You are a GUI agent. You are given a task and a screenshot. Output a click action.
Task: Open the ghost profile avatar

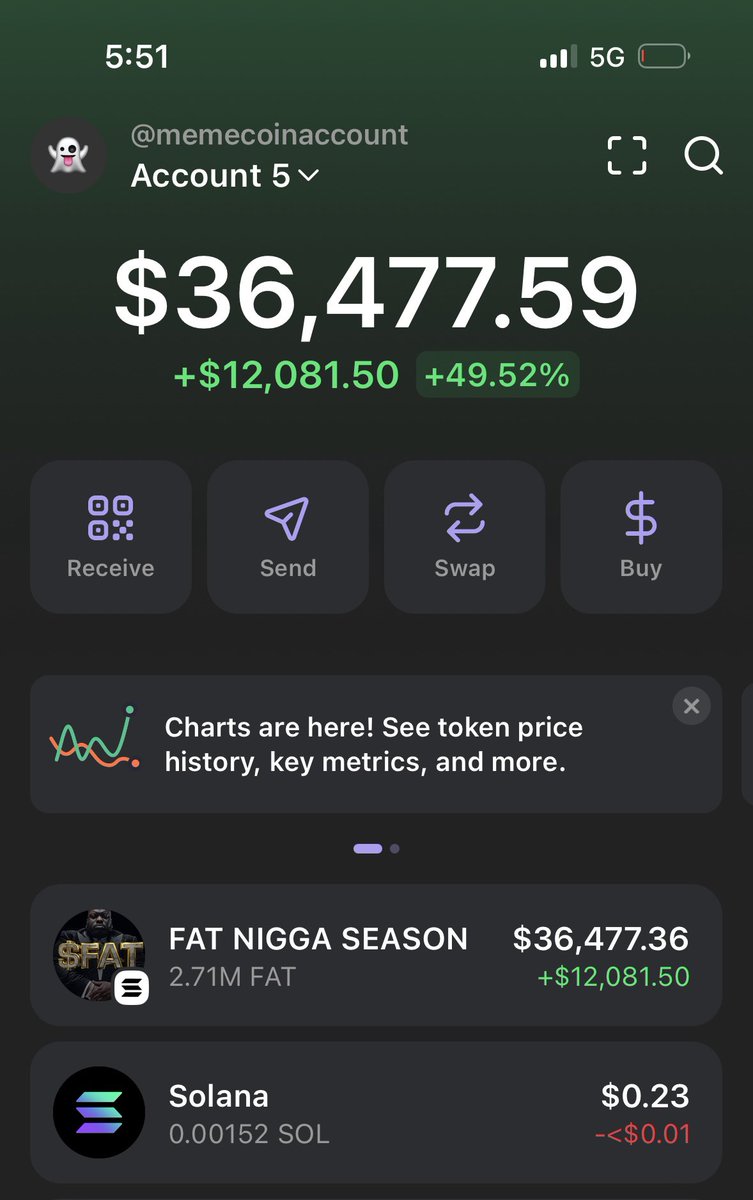click(69, 155)
